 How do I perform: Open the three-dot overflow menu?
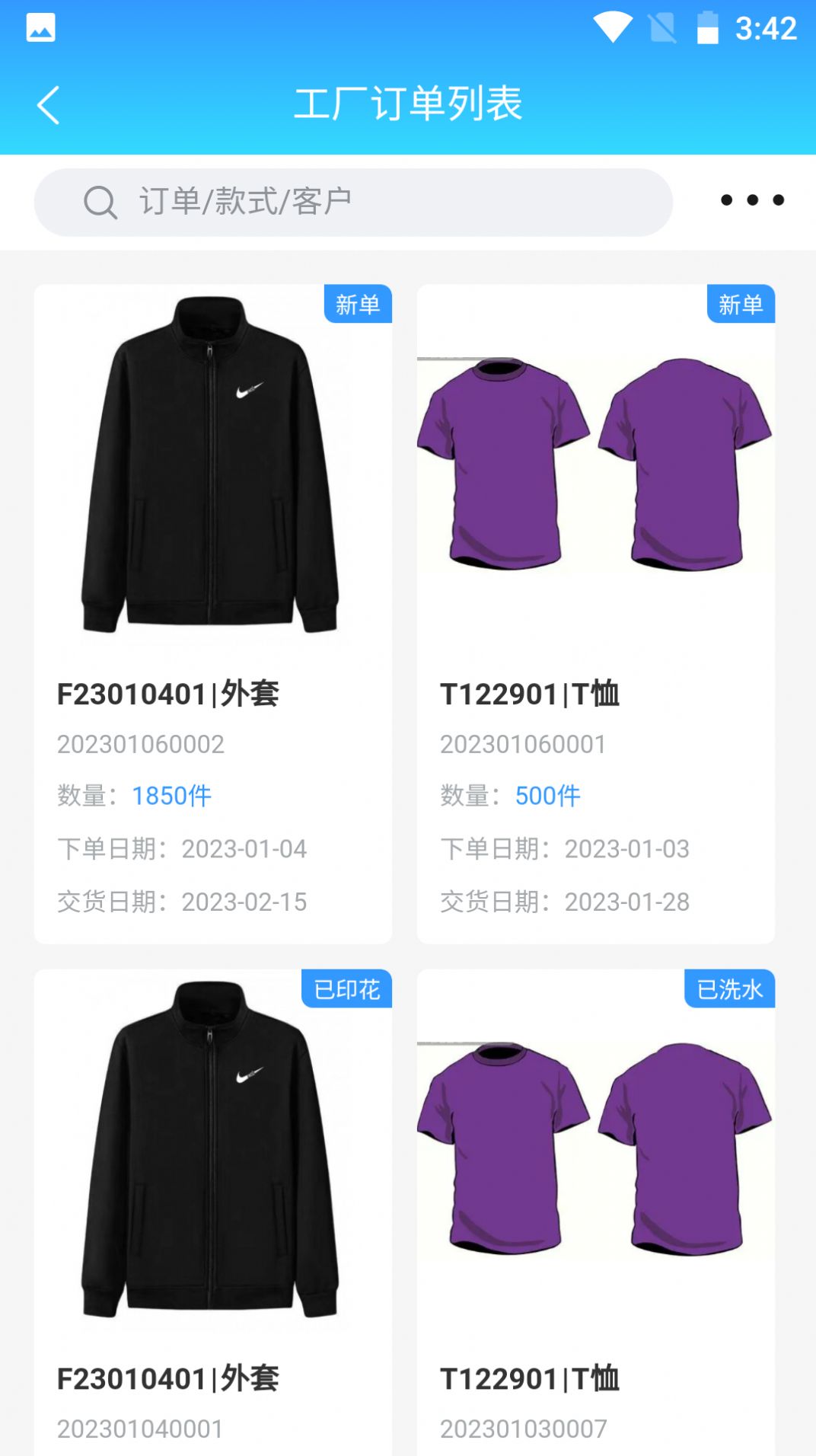click(x=752, y=200)
